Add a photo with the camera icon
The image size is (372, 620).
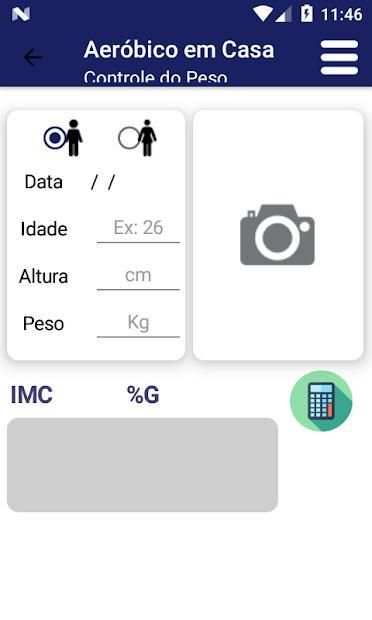click(278, 235)
